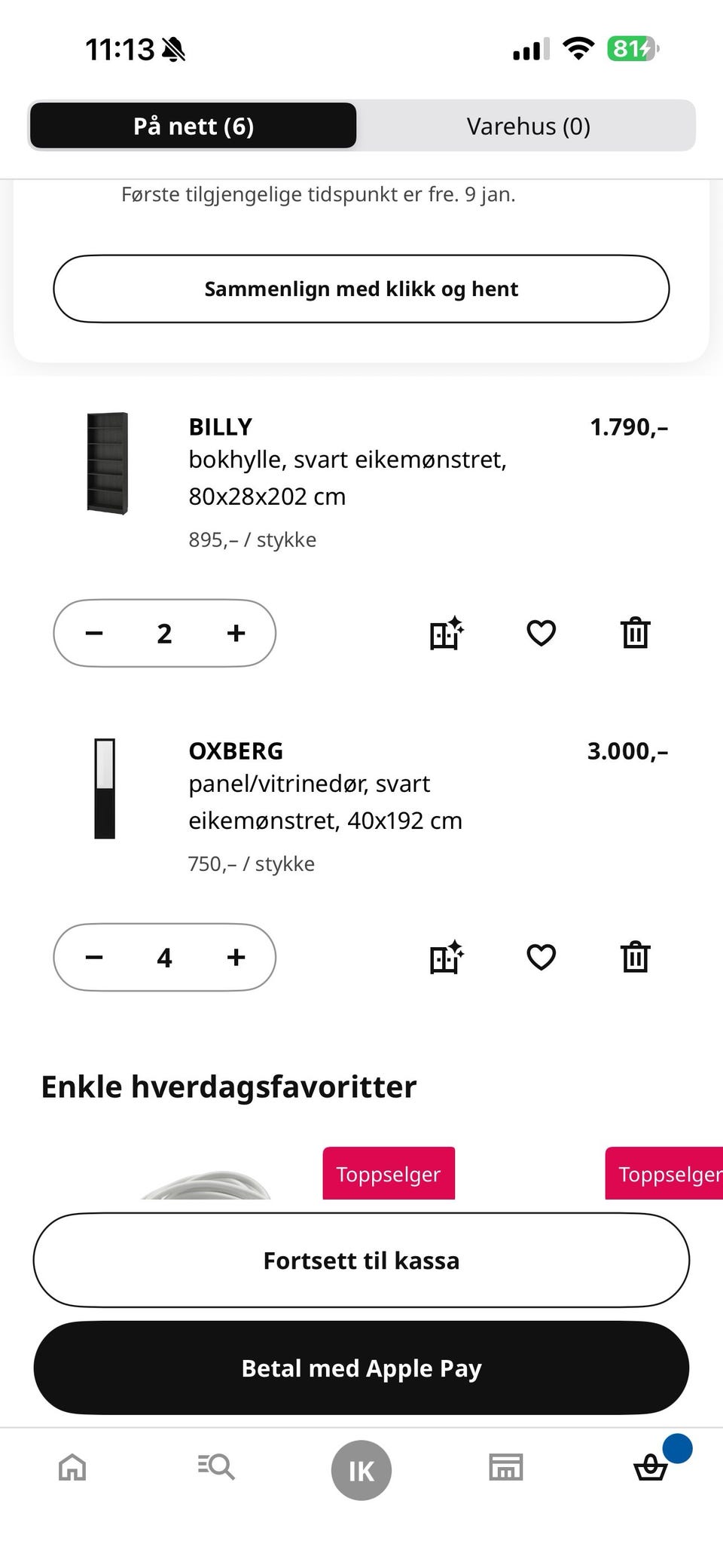This screenshot has width=723, height=1568.
Task: Proceed with Fortsett til kassa
Action: click(x=361, y=1260)
